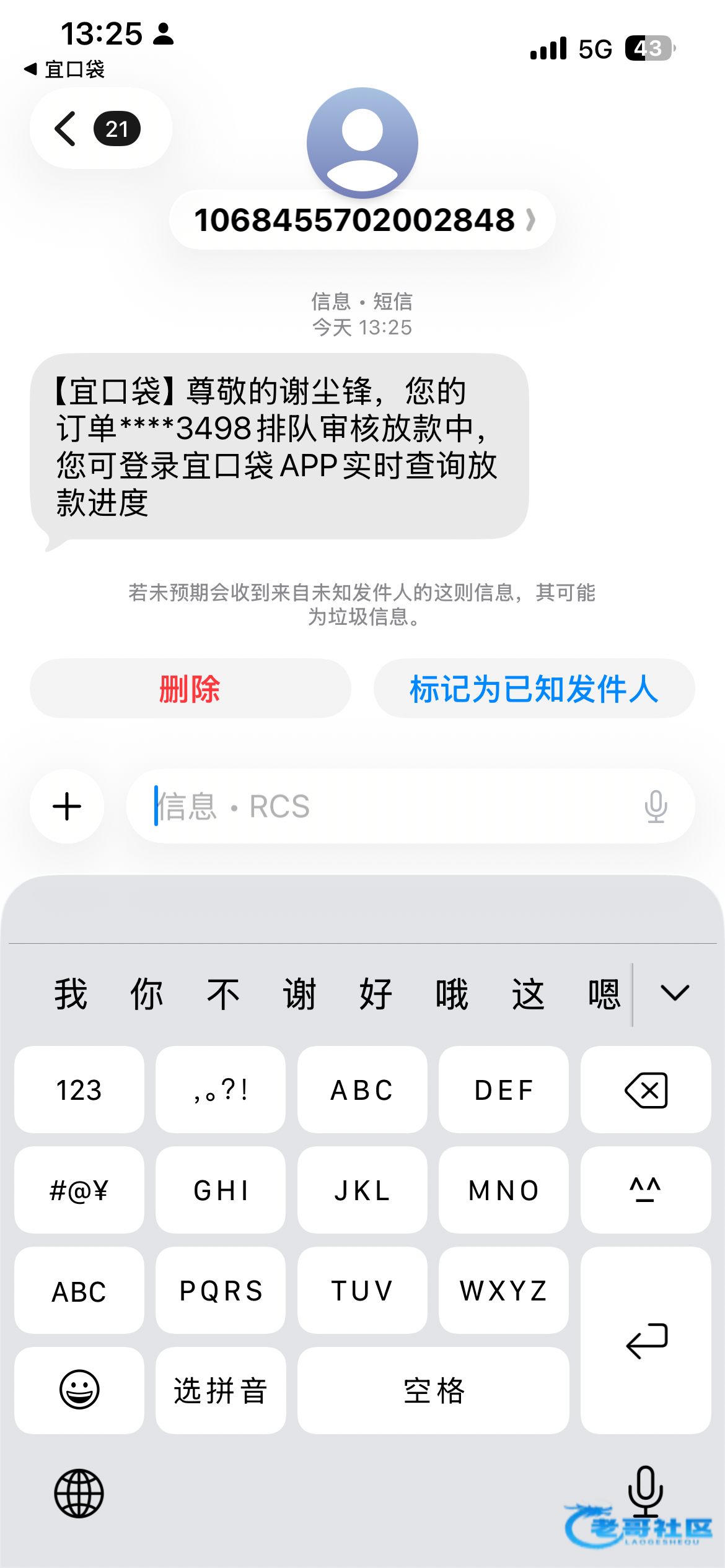Switch the keyboard to 123 numbers
The image size is (725, 1568).
(79, 1090)
